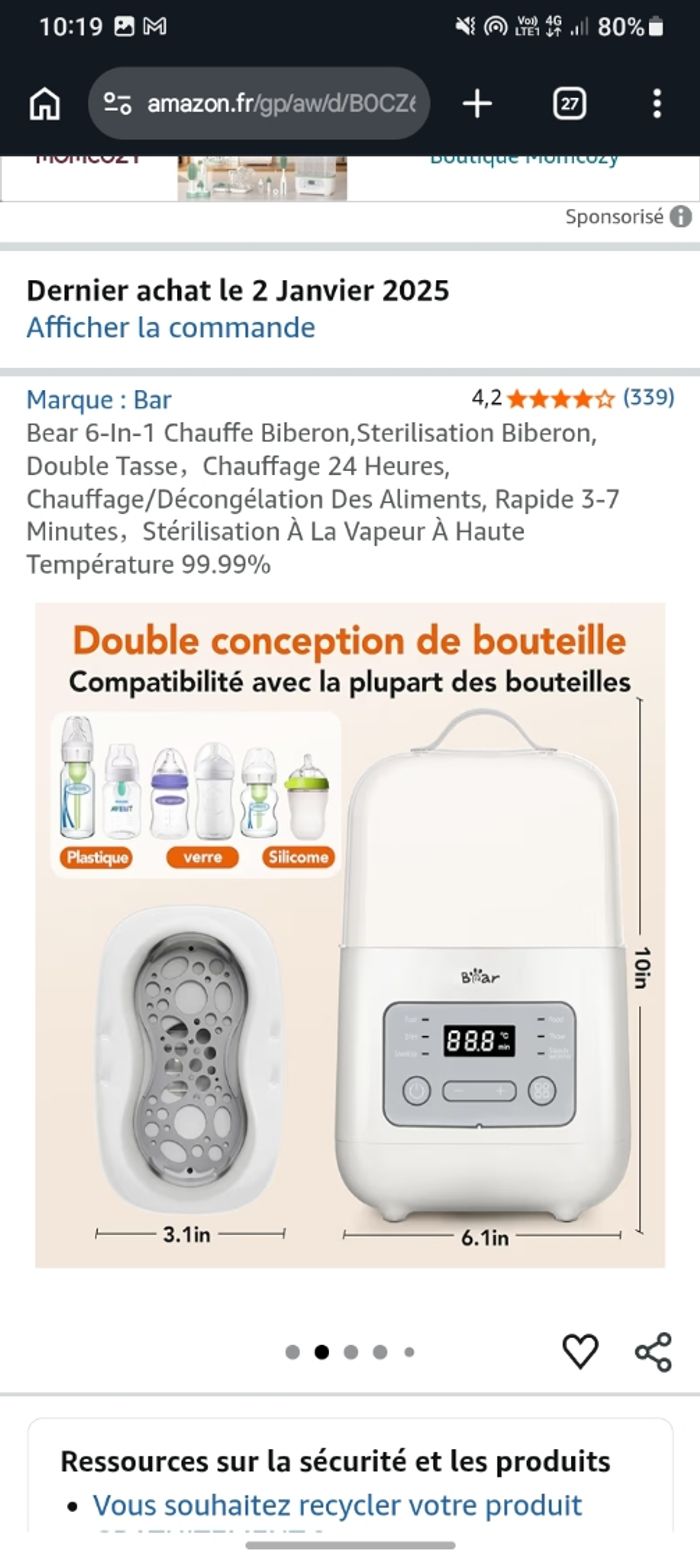
Task: Enlarge the bottle warmer product image
Action: 350,935
